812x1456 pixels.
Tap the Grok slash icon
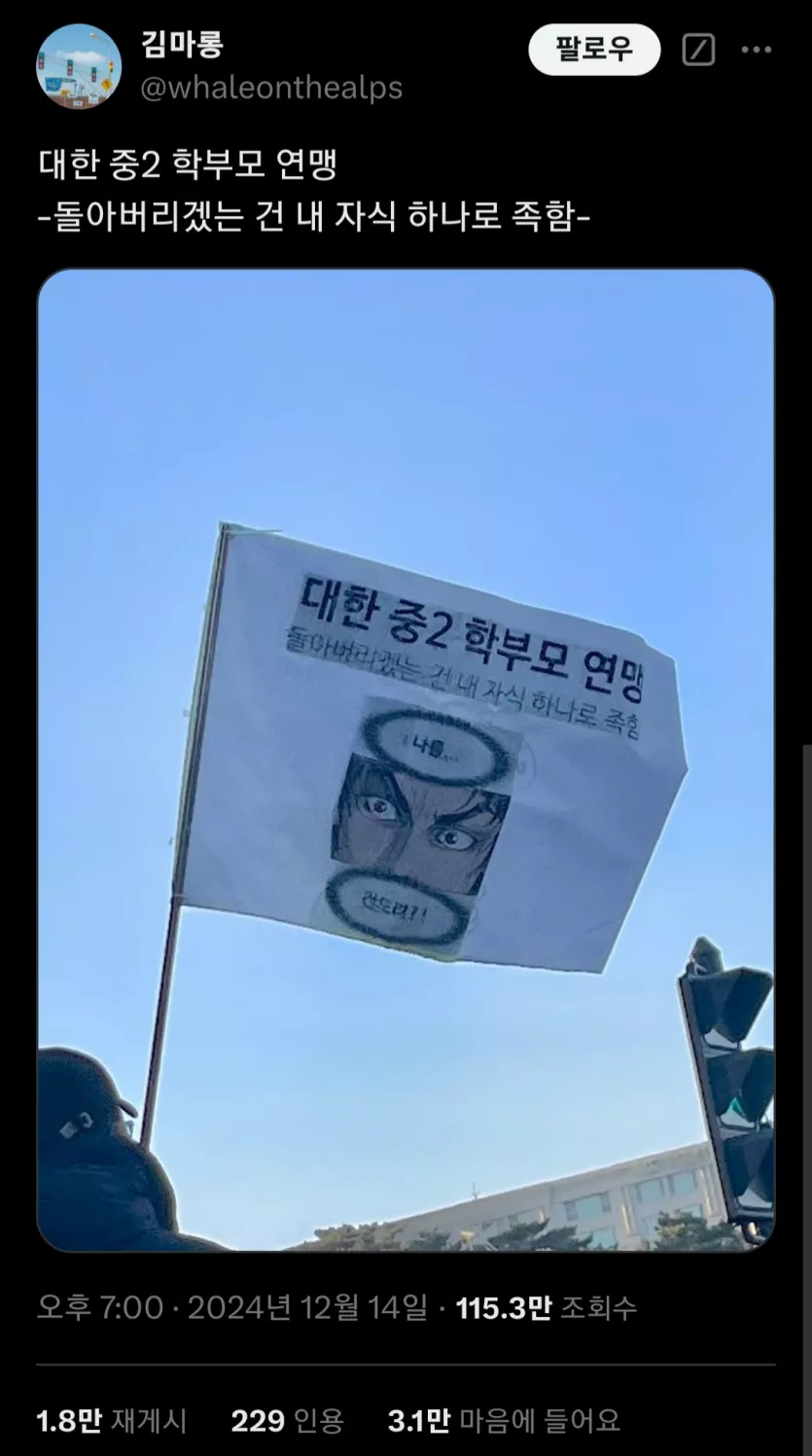point(698,50)
